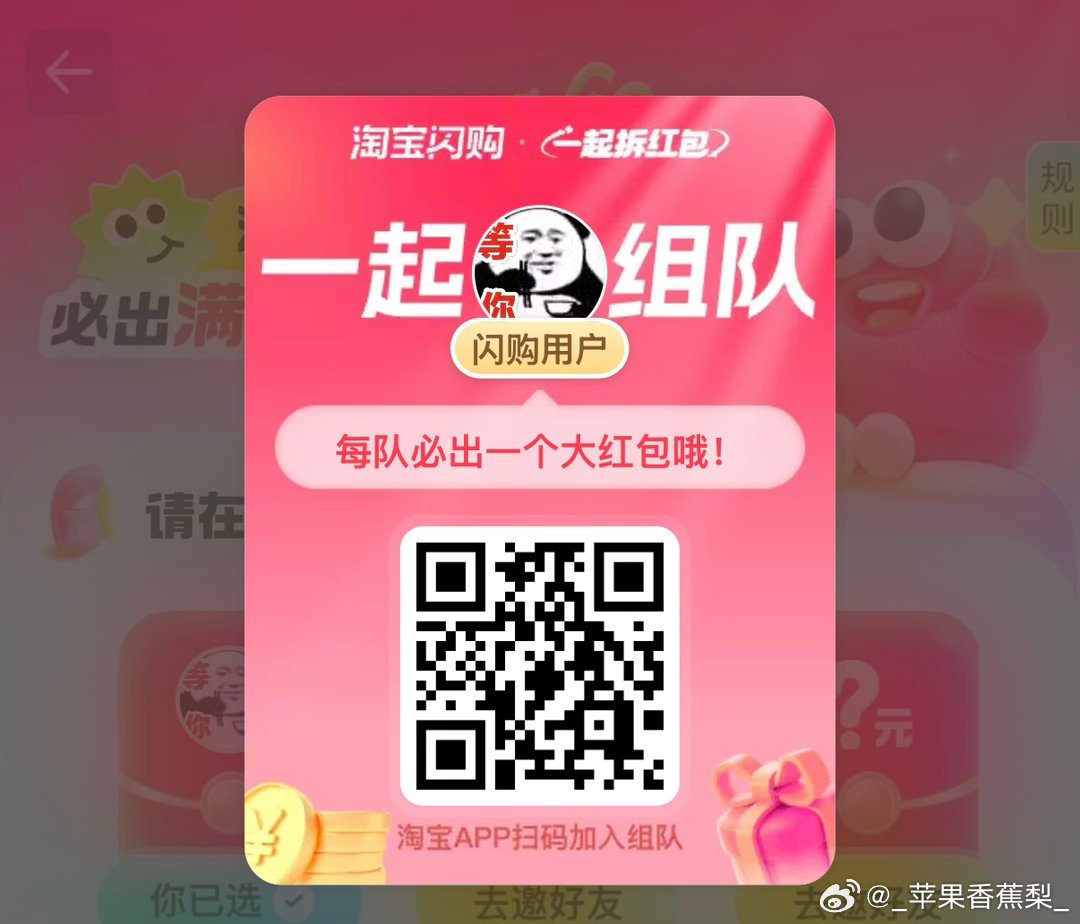
Task: Go back with the top-left arrow
Action: [68, 72]
